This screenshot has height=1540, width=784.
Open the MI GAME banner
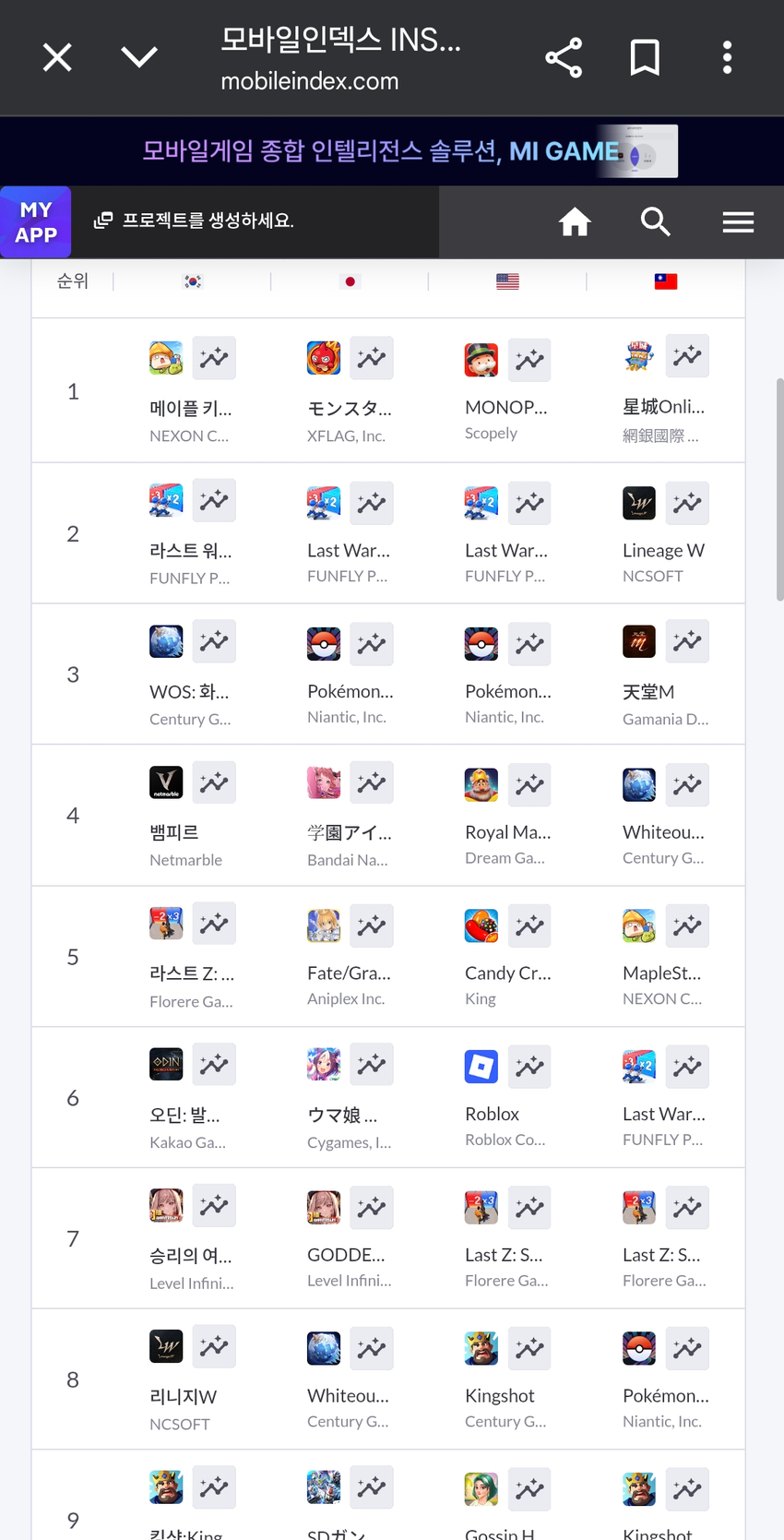coord(392,151)
